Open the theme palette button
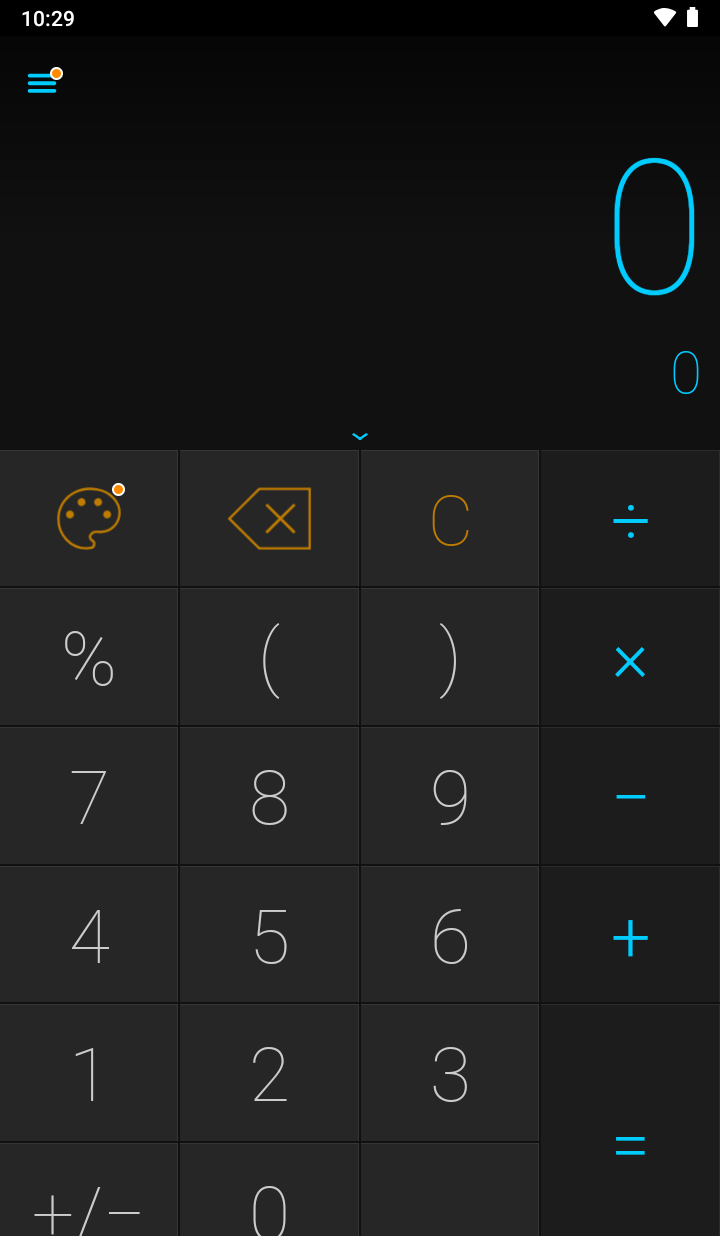The image size is (720, 1236). pyautogui.click(x=89, y=518)
